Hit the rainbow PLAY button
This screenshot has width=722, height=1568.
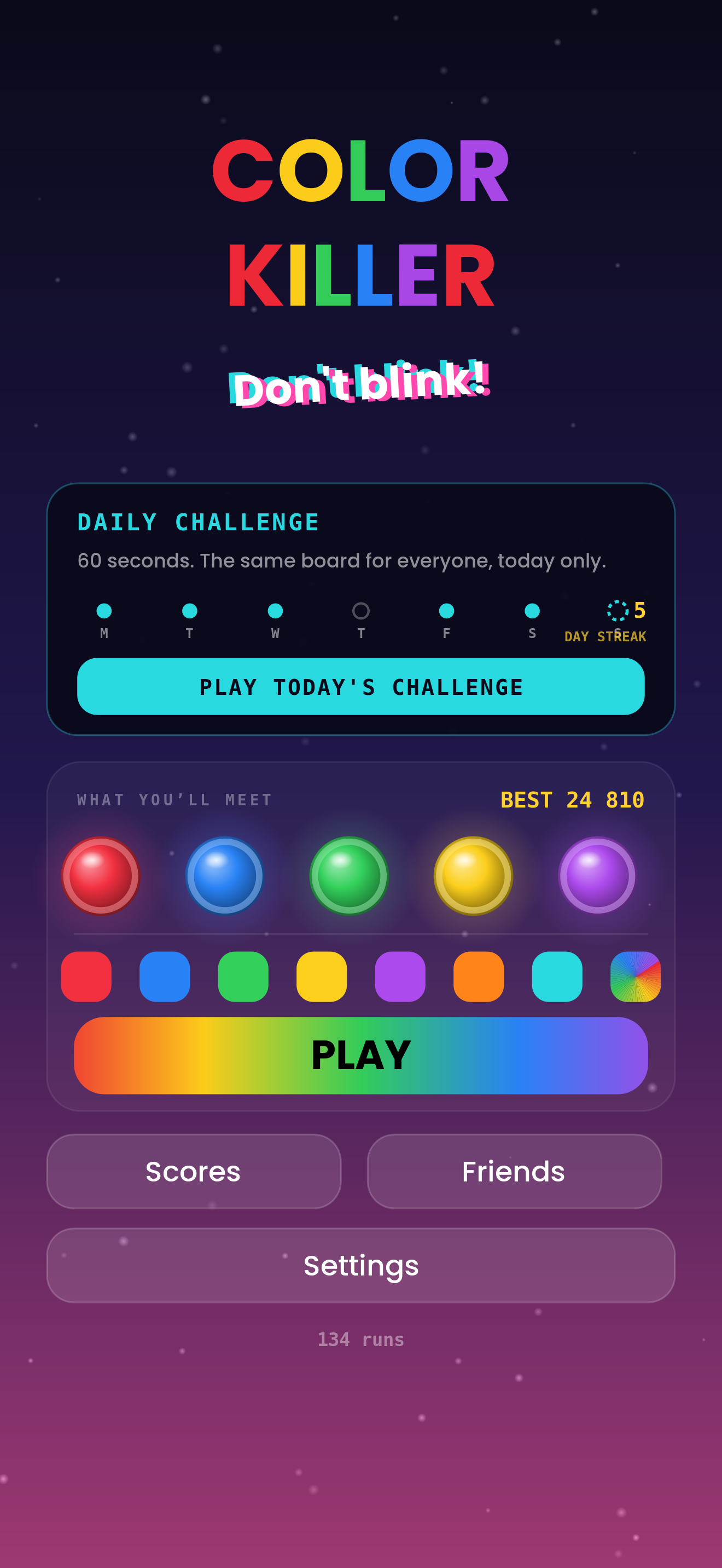point(360,1055)
